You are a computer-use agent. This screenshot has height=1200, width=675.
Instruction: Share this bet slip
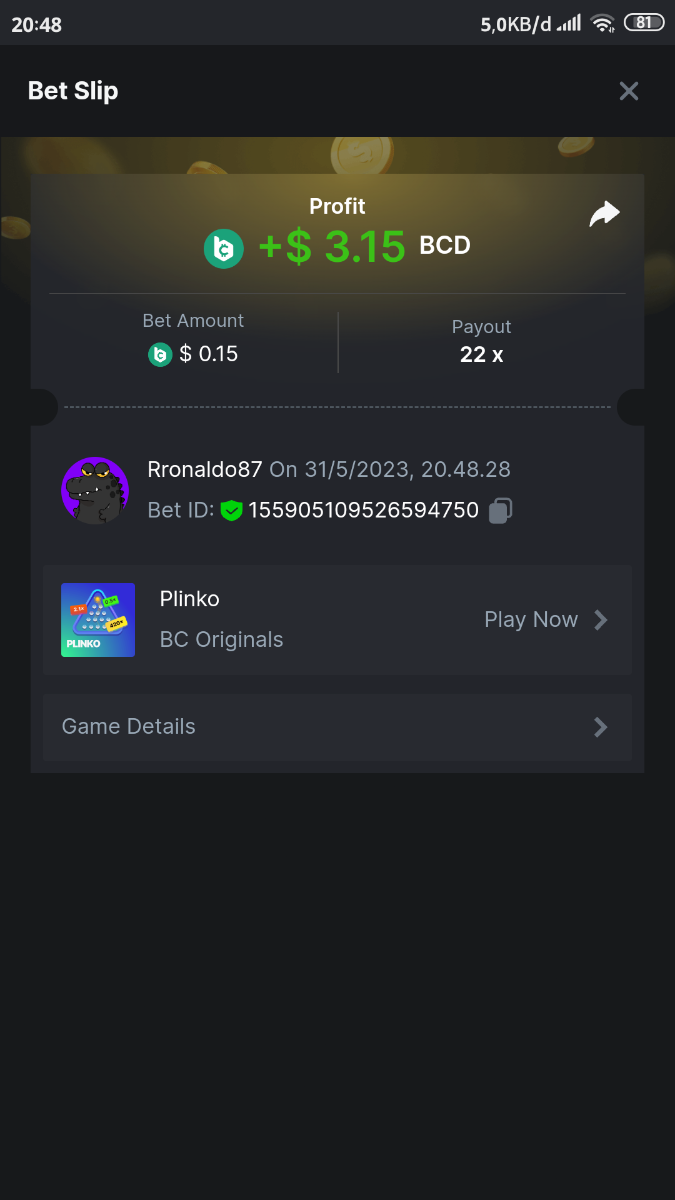604,214
